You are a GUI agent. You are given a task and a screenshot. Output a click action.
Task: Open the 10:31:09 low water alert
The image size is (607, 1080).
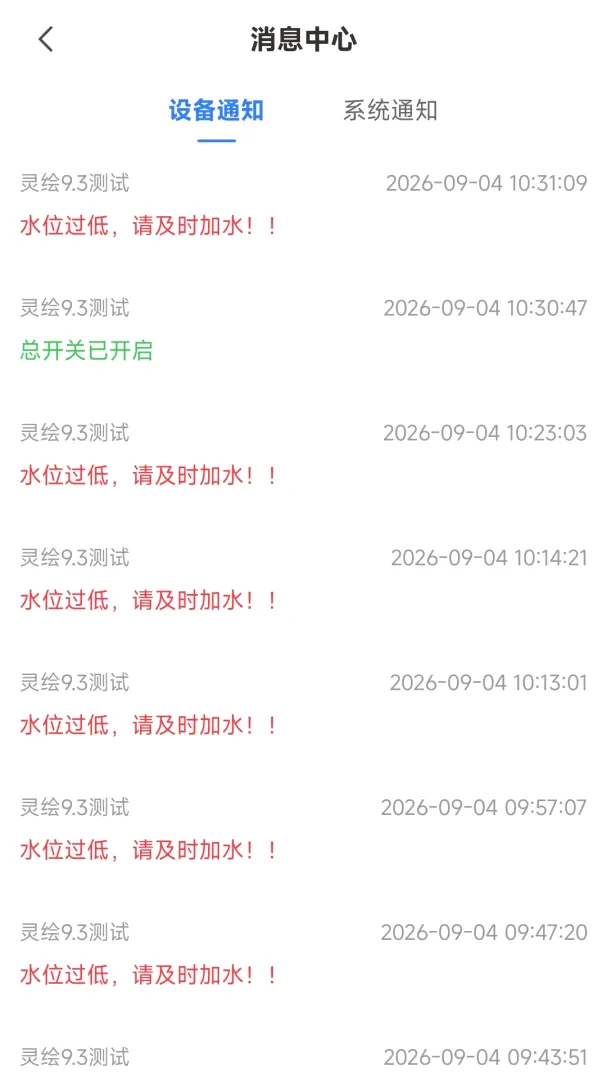click(x=303, y=205)
